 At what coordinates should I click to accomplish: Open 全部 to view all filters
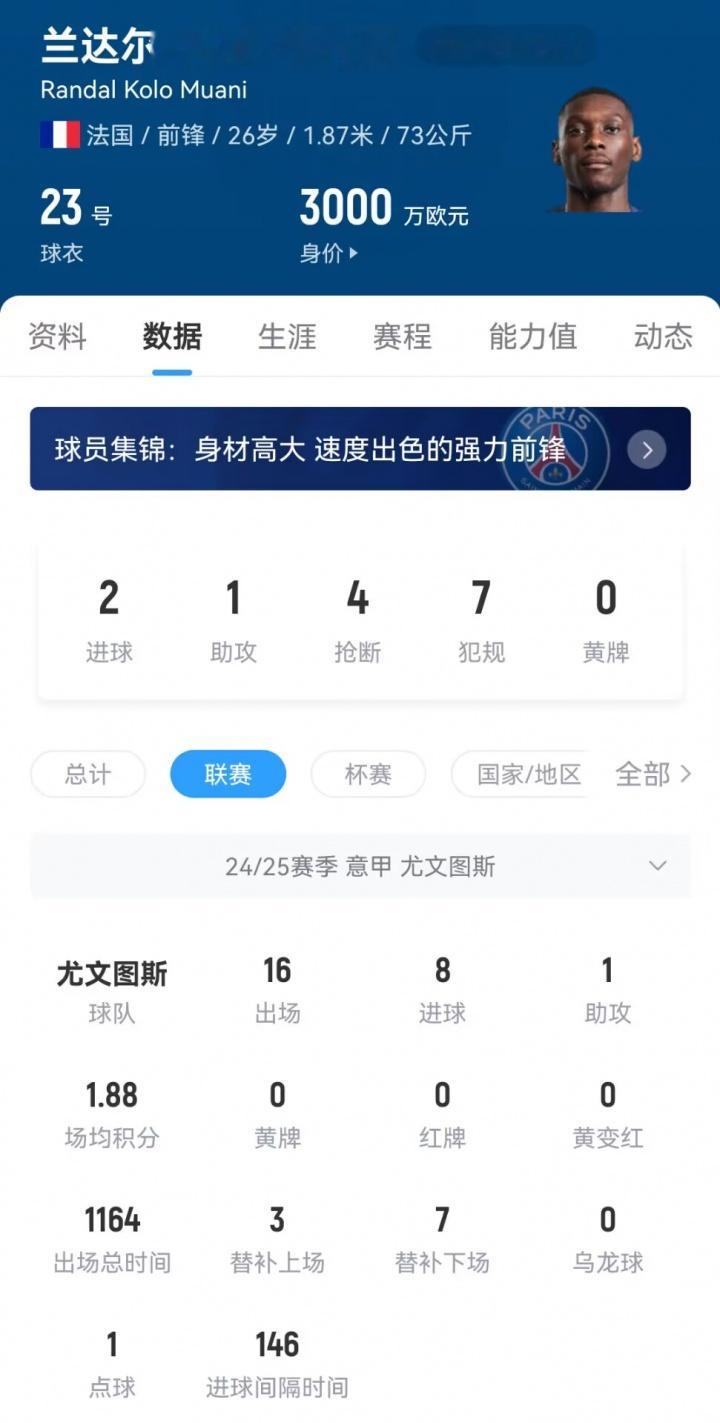[x=653, y=774]
